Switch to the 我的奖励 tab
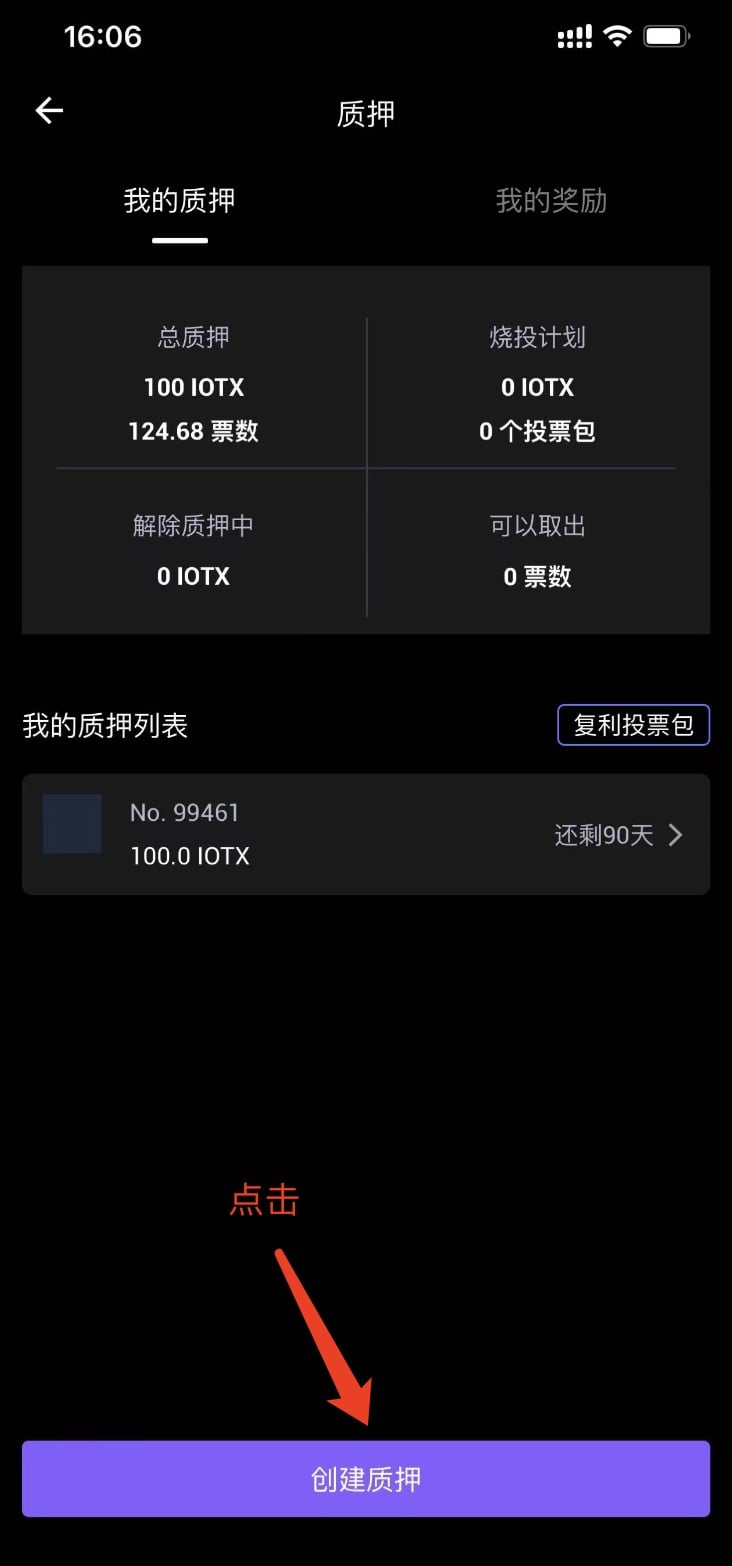 (551, 201)
